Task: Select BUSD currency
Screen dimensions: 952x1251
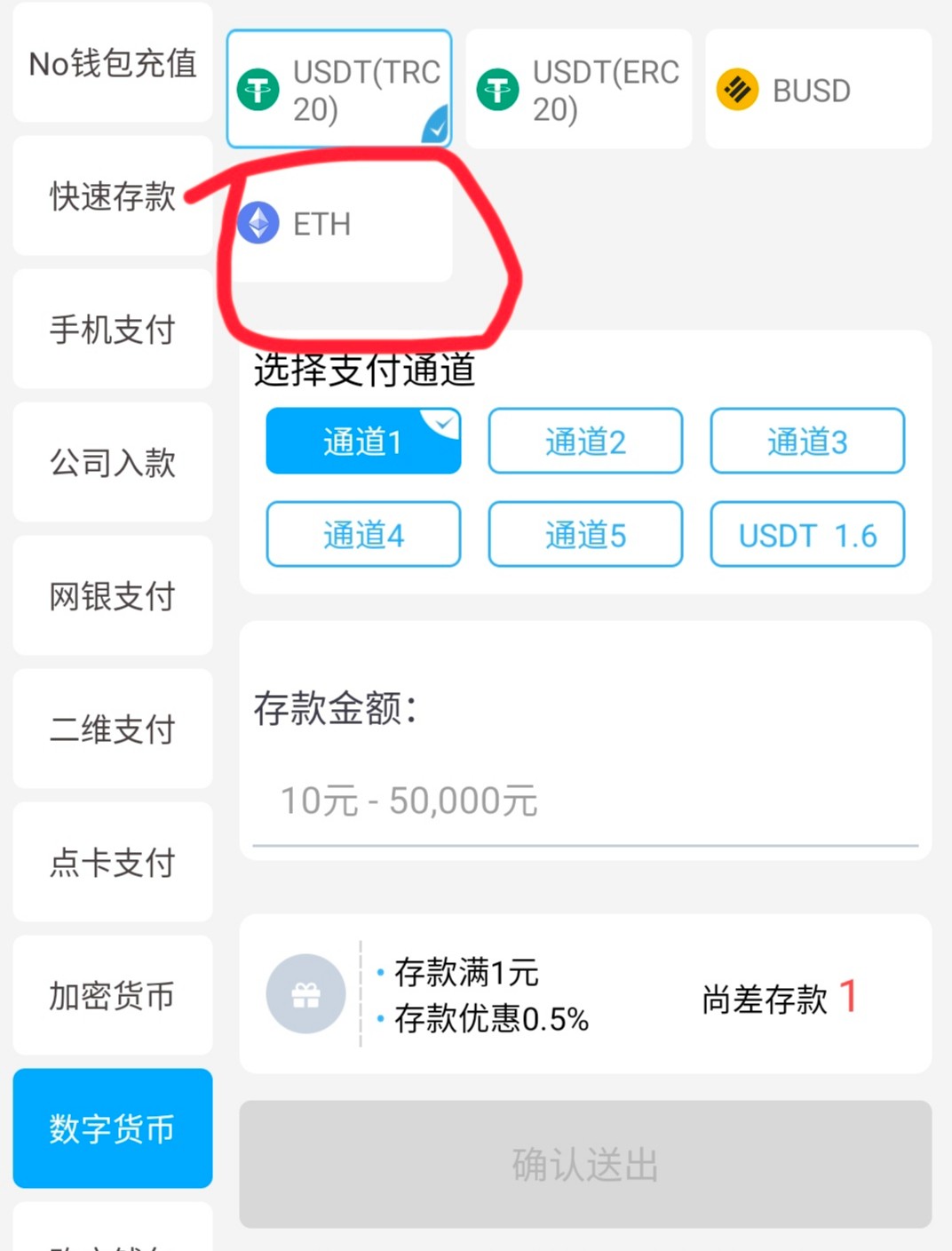Action: tap(818, 90)
